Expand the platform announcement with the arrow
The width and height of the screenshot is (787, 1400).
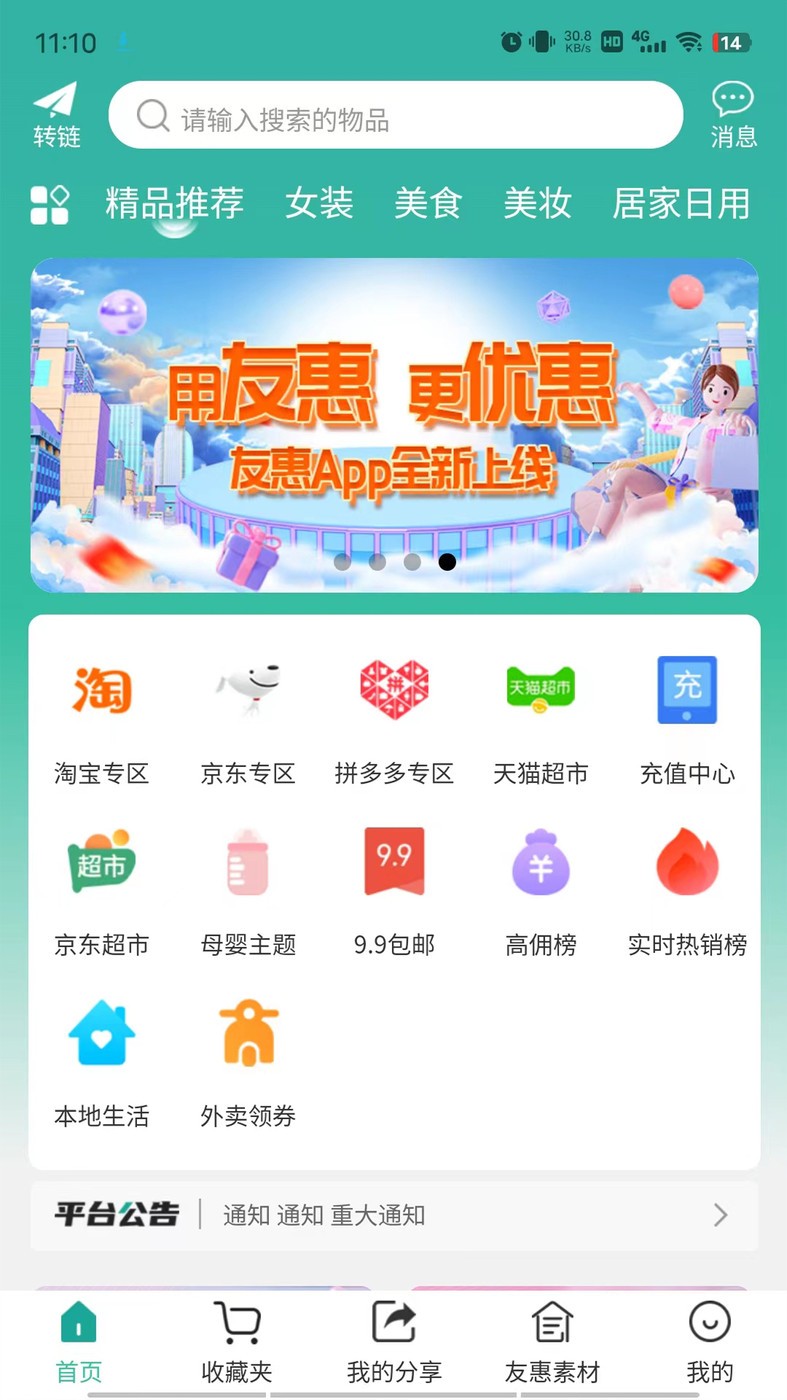[x=719, y=1215]
